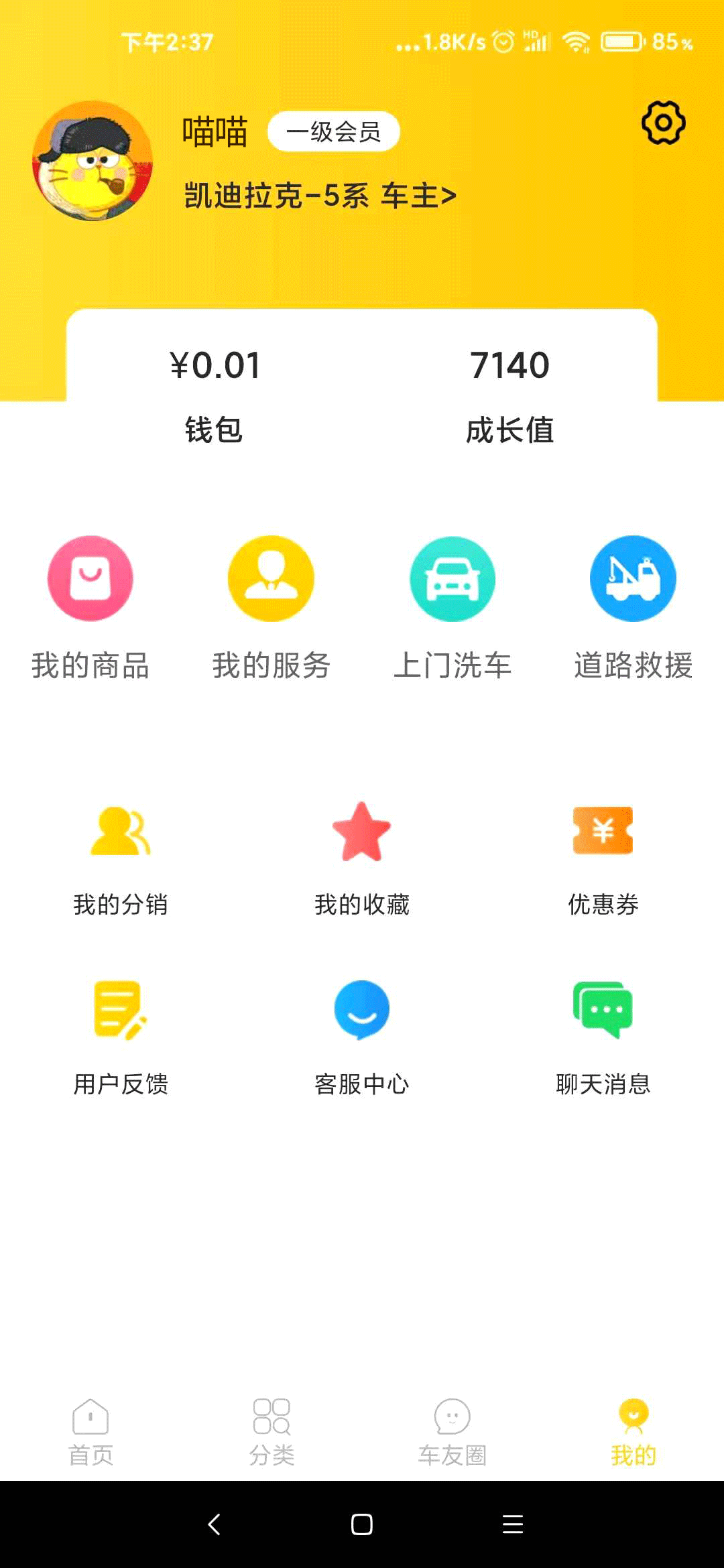View 我的收藏 favorites
This screenshot has width=724, height=1568.
coord(362,859)
